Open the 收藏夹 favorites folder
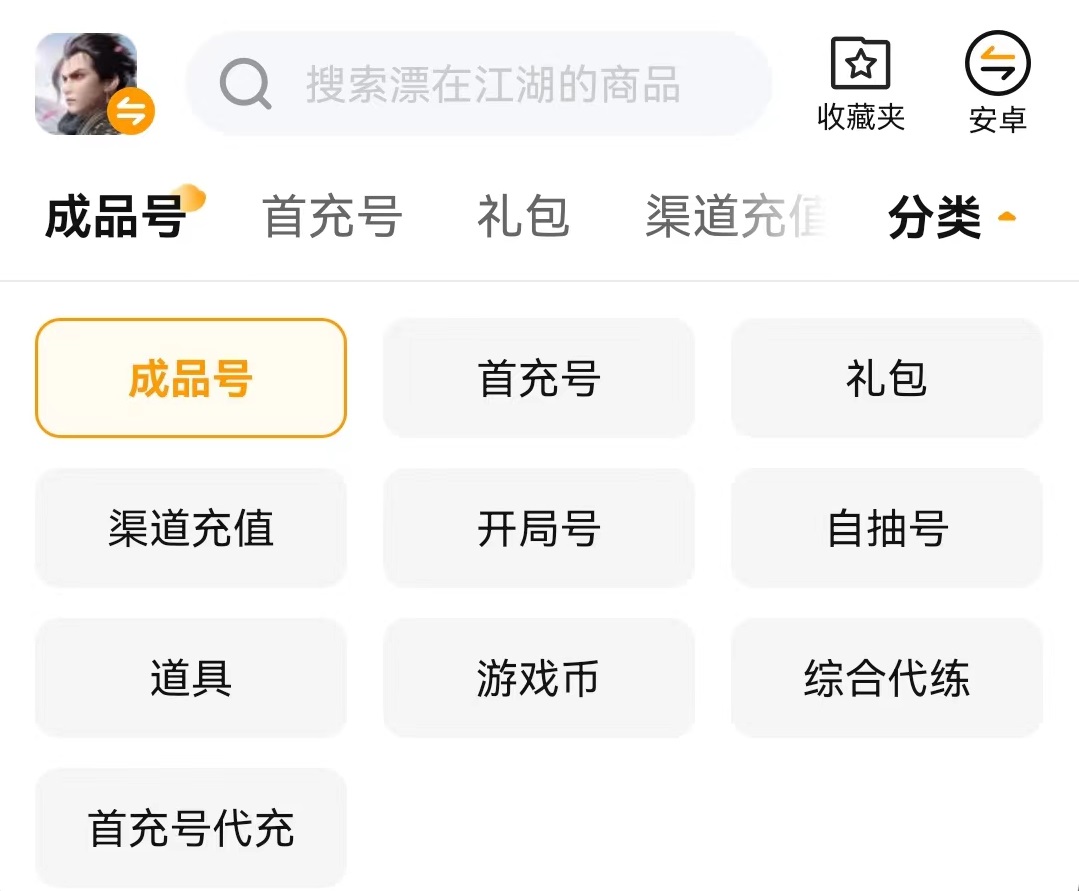 pyautogui.click(x=861, y=84)
